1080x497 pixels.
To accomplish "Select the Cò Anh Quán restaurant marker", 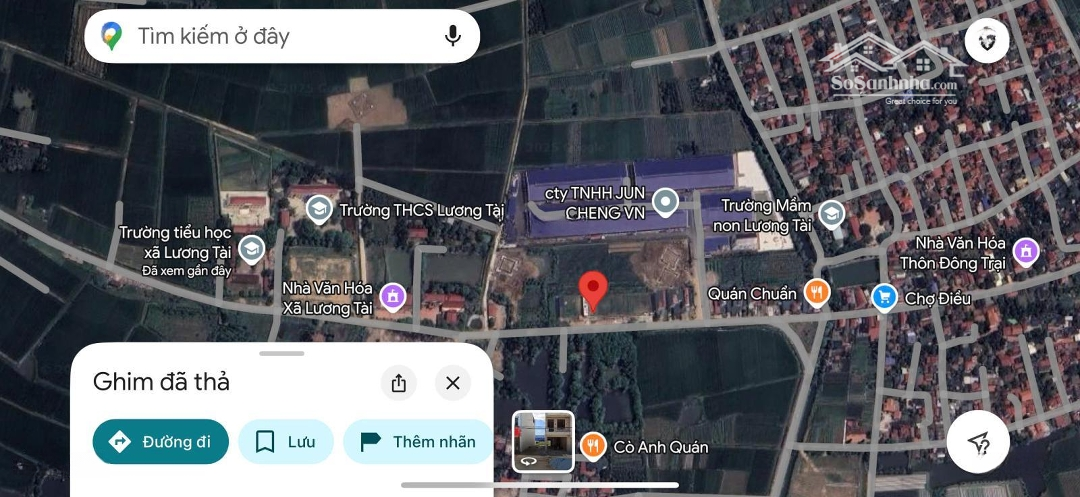I will (x=593, y=446).
